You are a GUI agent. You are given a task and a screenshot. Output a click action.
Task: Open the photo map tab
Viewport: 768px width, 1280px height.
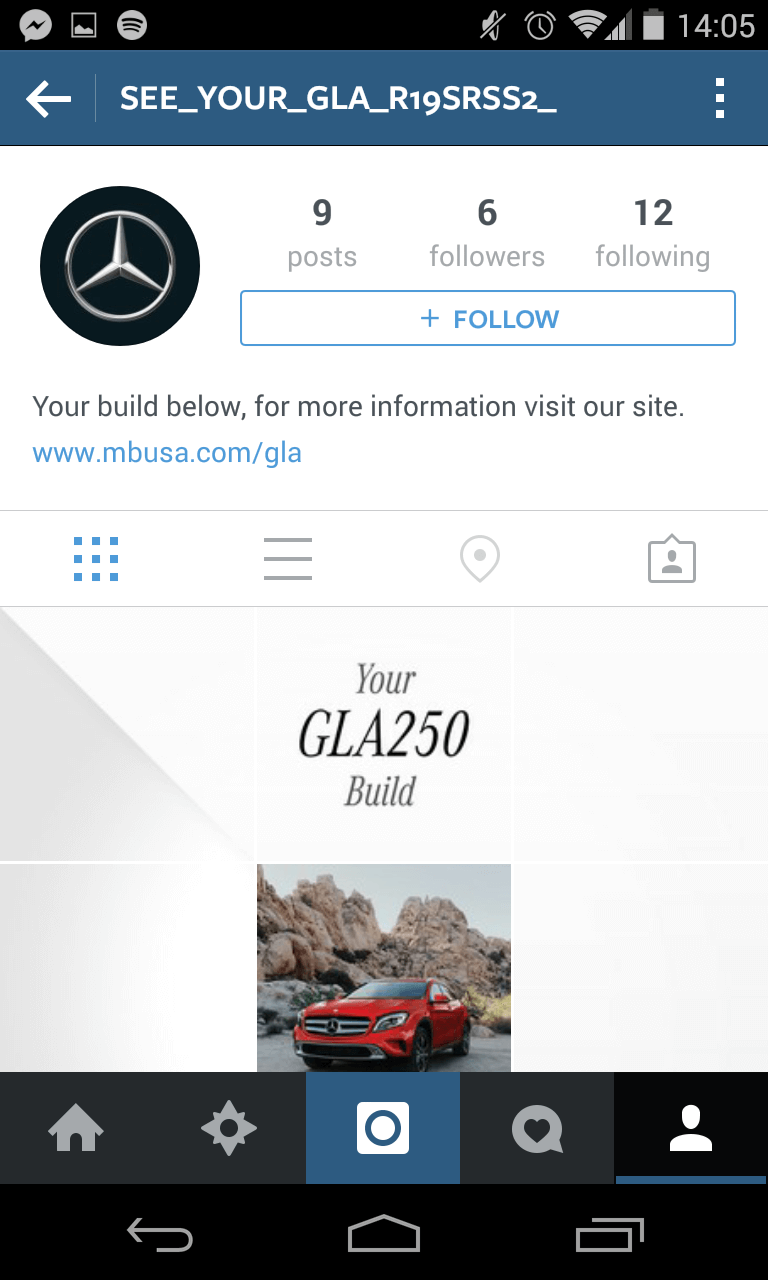[480, 559]
